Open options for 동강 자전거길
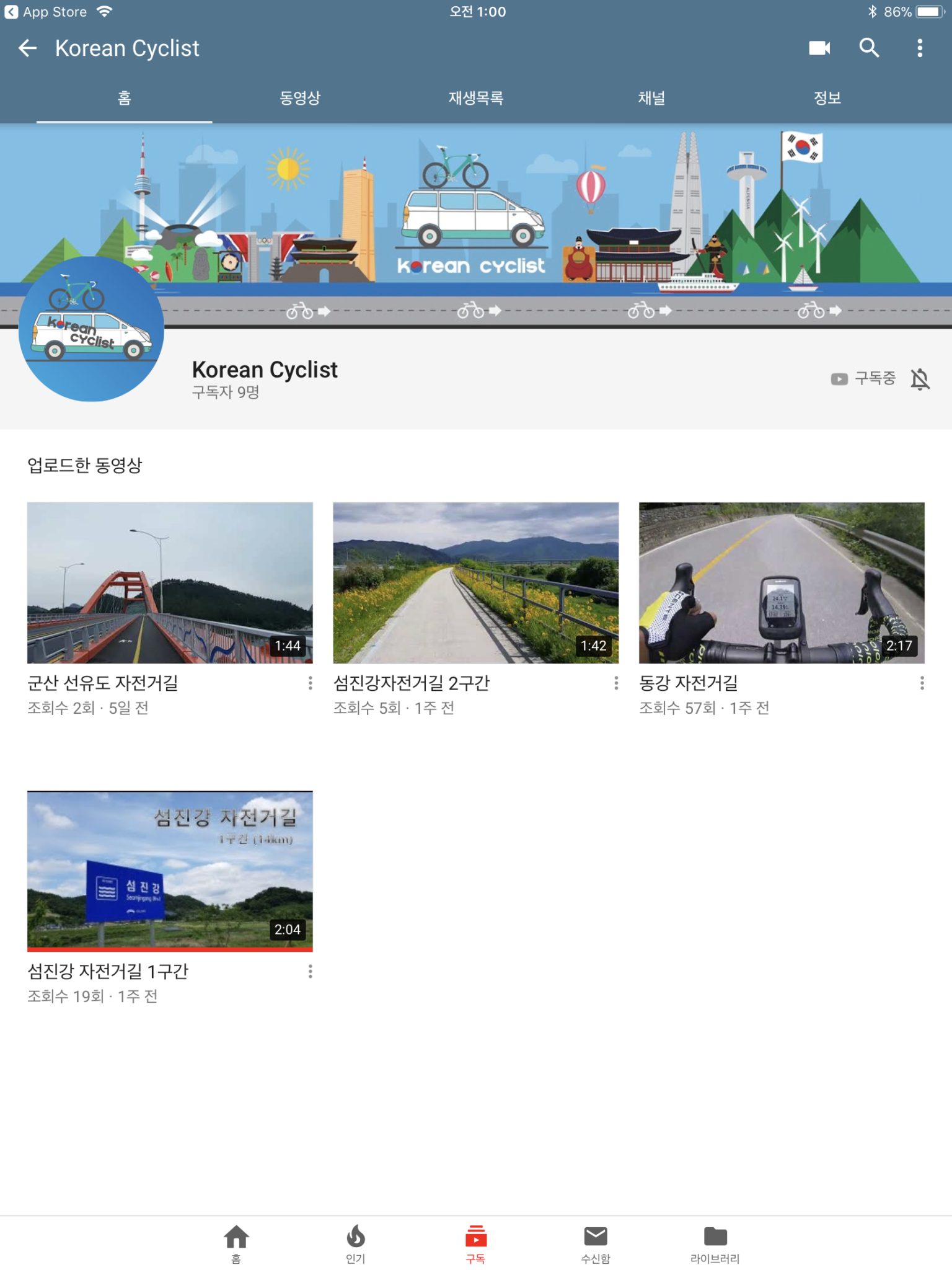The height and width of the screenshot is (1270, 952). click(x=922, y=683)
